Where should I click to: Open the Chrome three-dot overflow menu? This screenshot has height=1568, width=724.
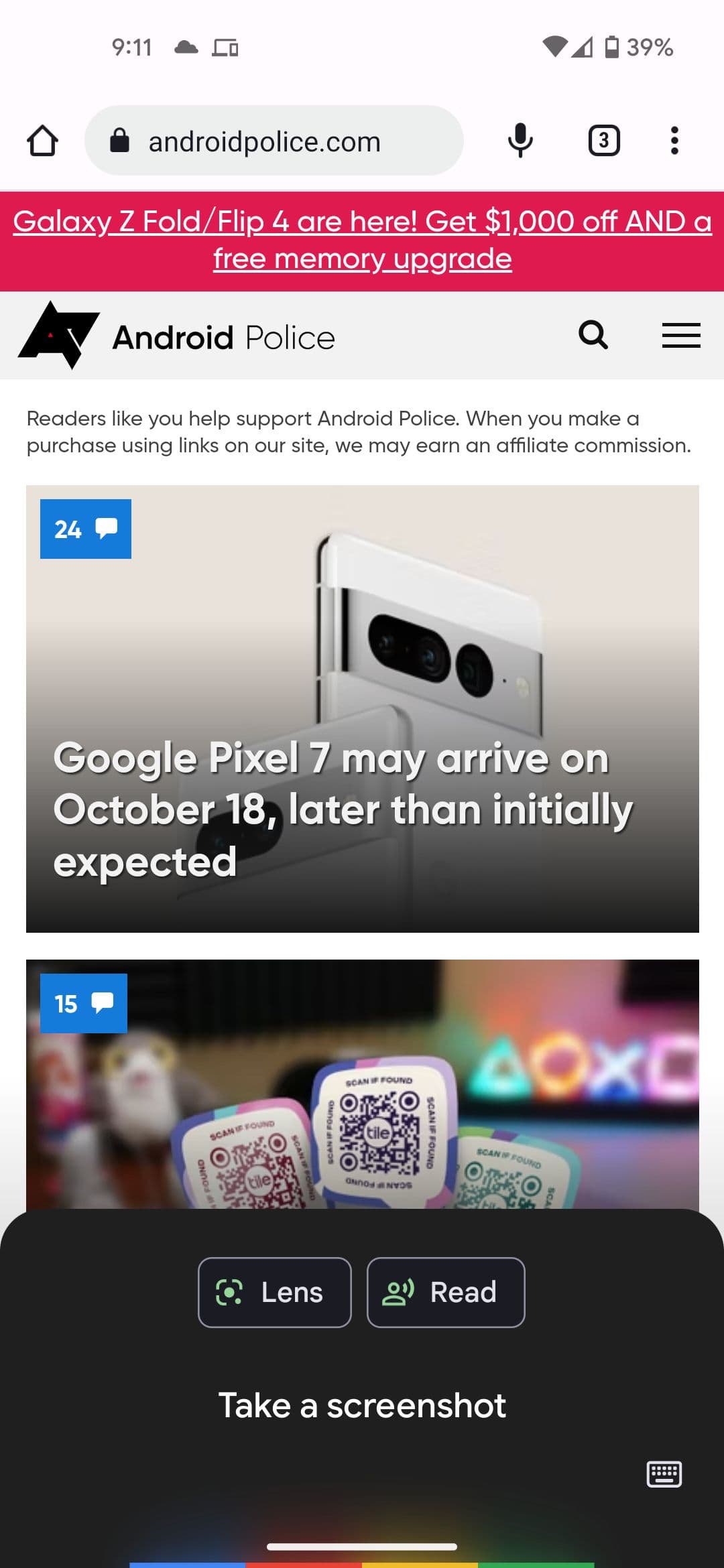tap(674, 139)
